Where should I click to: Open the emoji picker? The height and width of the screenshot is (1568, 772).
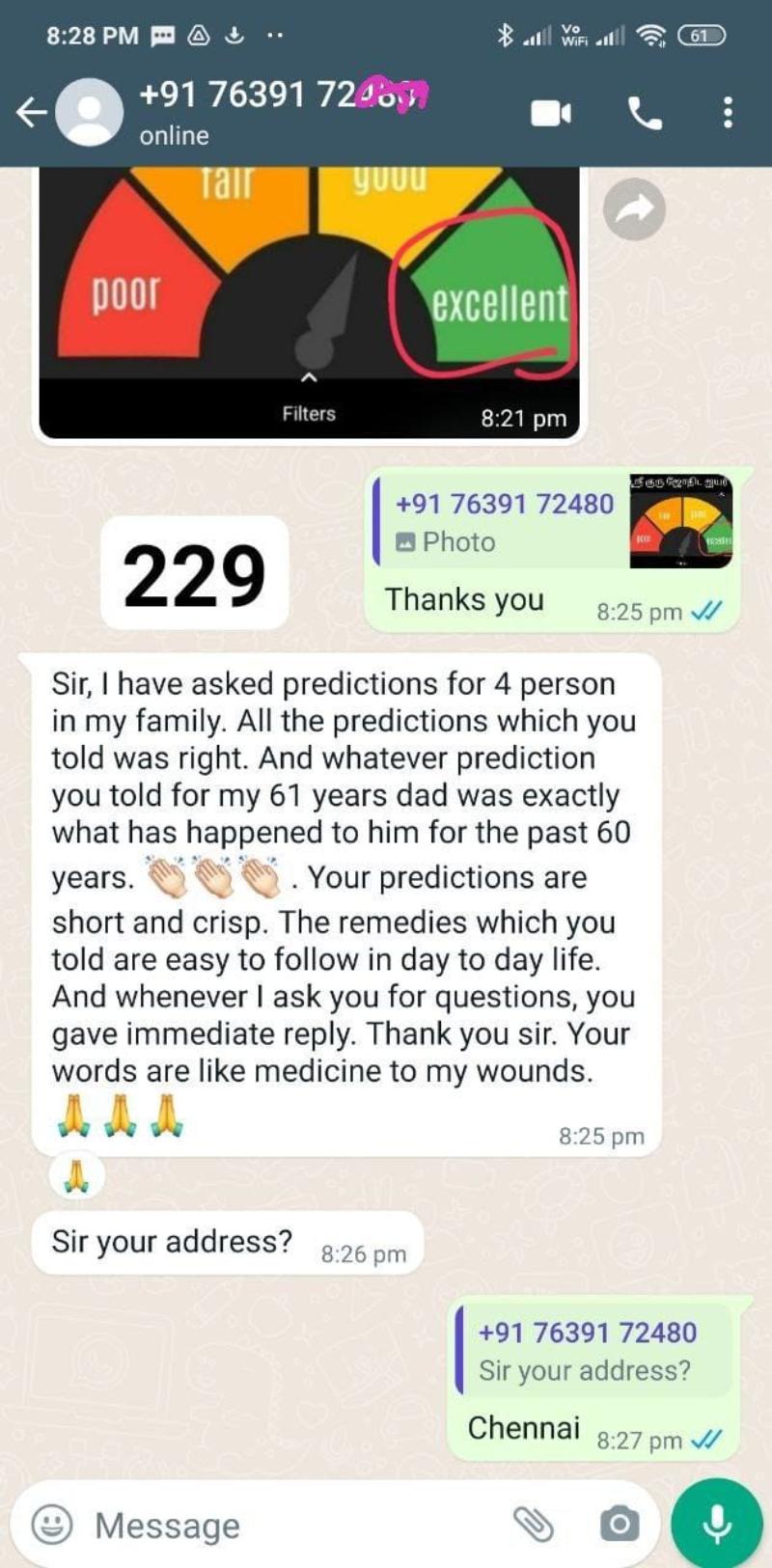click(x=52, y=1525)
